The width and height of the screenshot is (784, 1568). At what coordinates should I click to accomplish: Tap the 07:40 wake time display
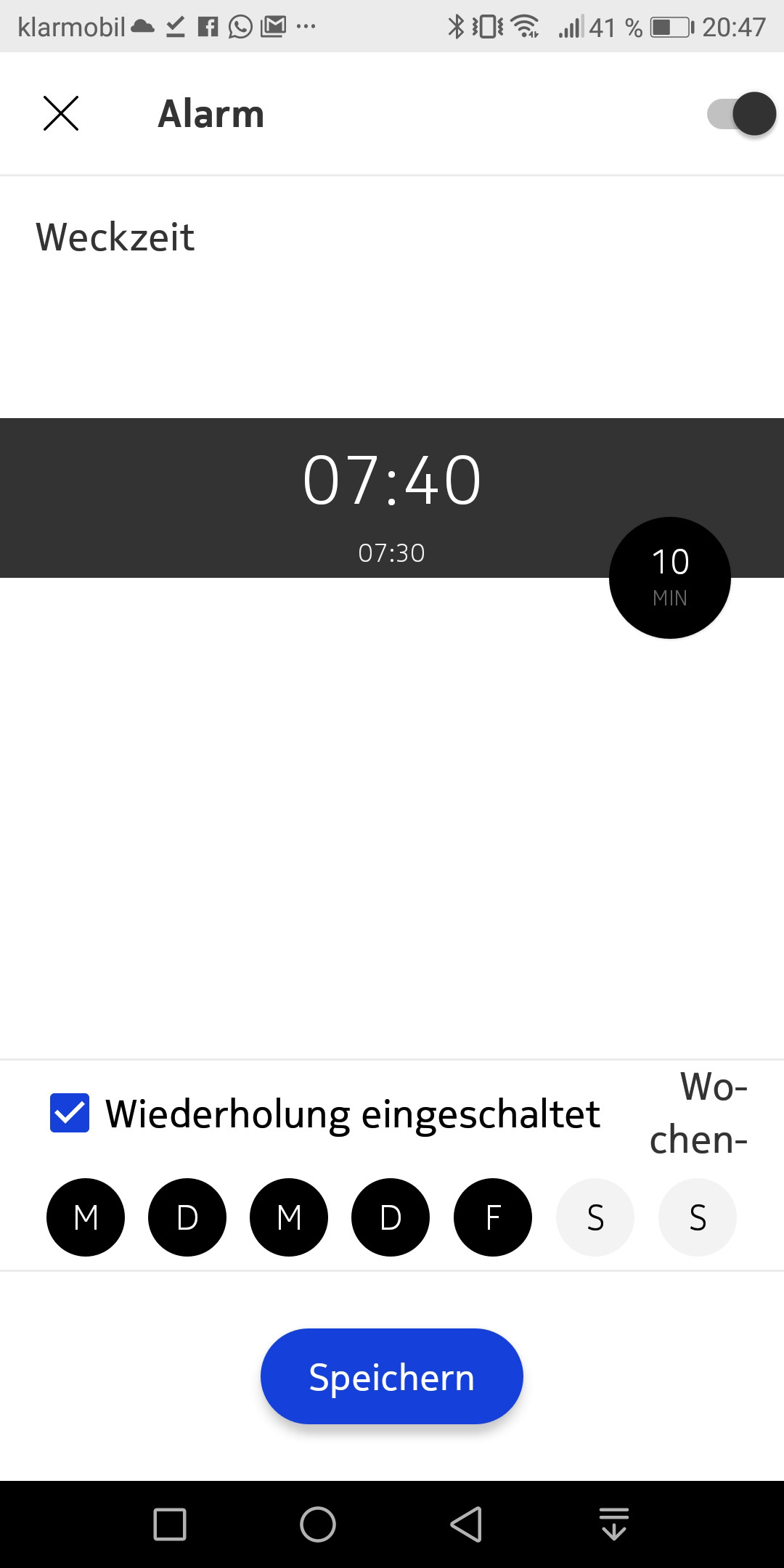[x=391, y=480]
